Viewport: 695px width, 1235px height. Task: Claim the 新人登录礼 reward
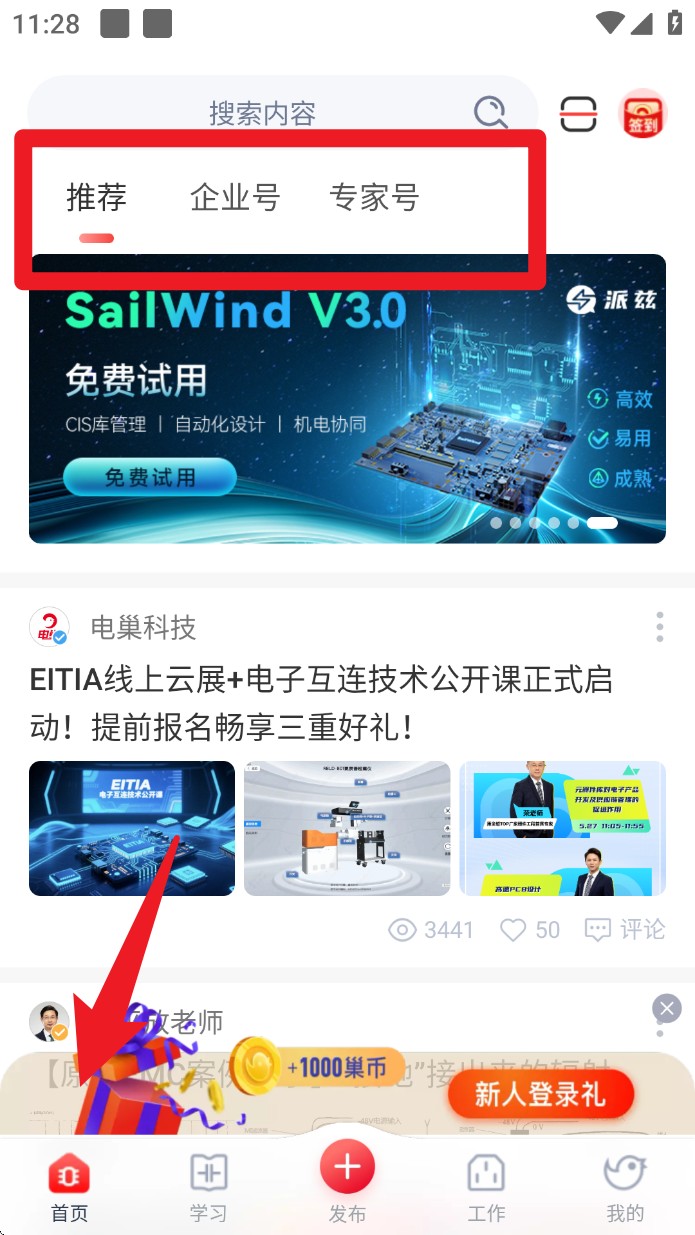click(x=540, y=1094)
